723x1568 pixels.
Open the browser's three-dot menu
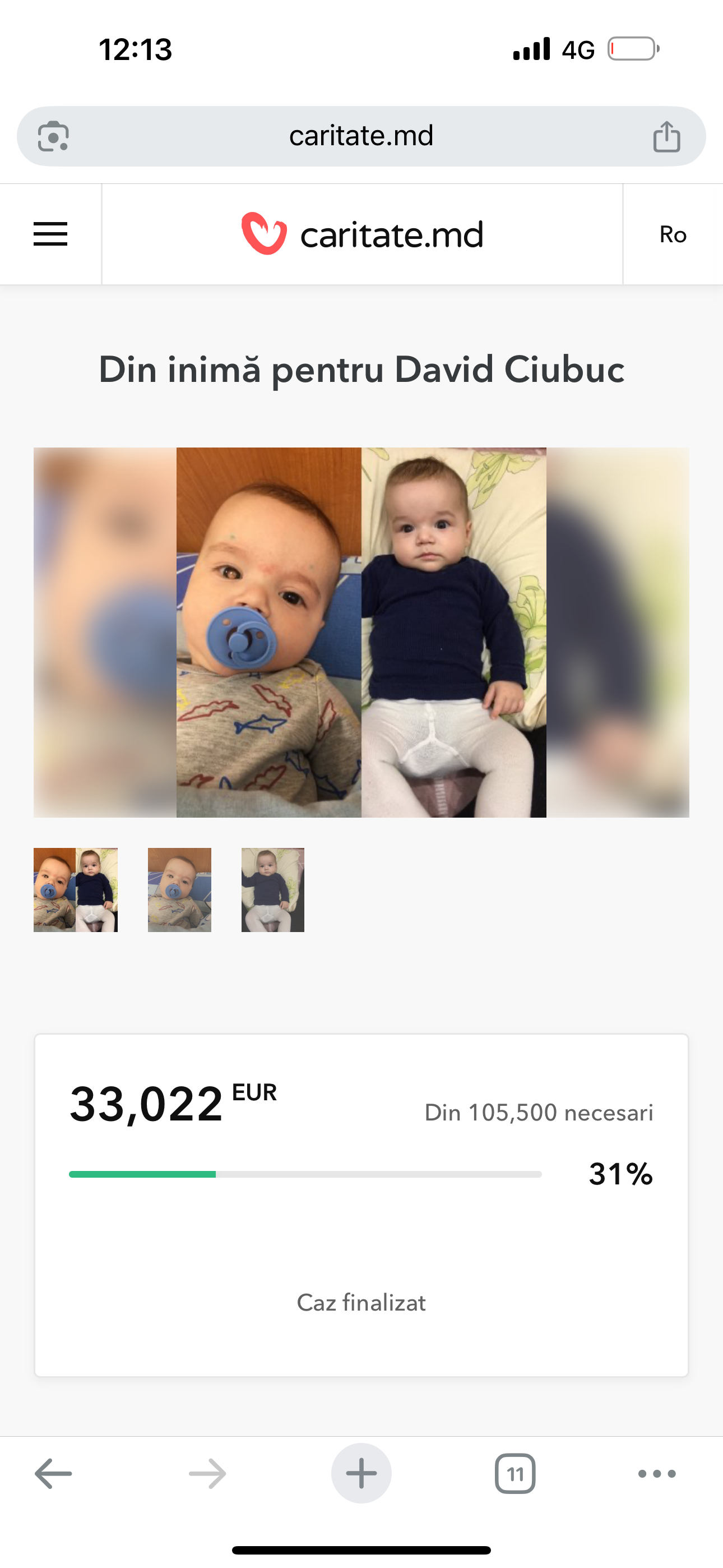(x=657, y=1474)
